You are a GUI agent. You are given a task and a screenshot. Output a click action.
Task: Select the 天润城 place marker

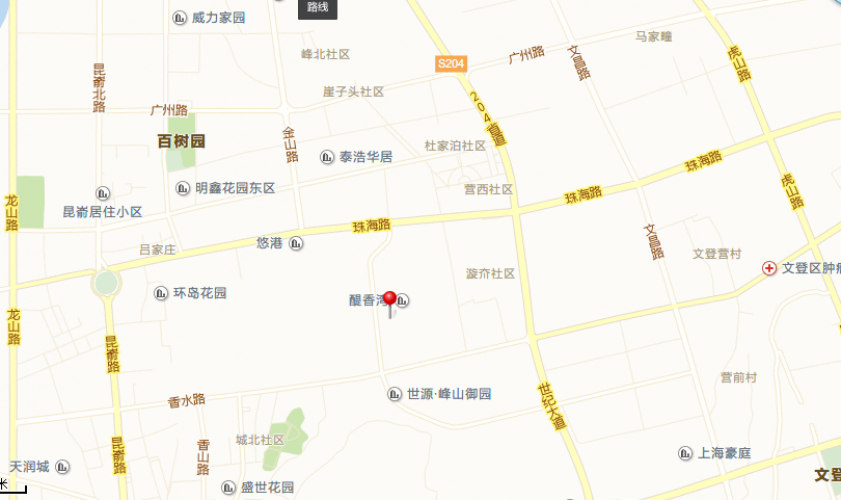click(63, 467)
